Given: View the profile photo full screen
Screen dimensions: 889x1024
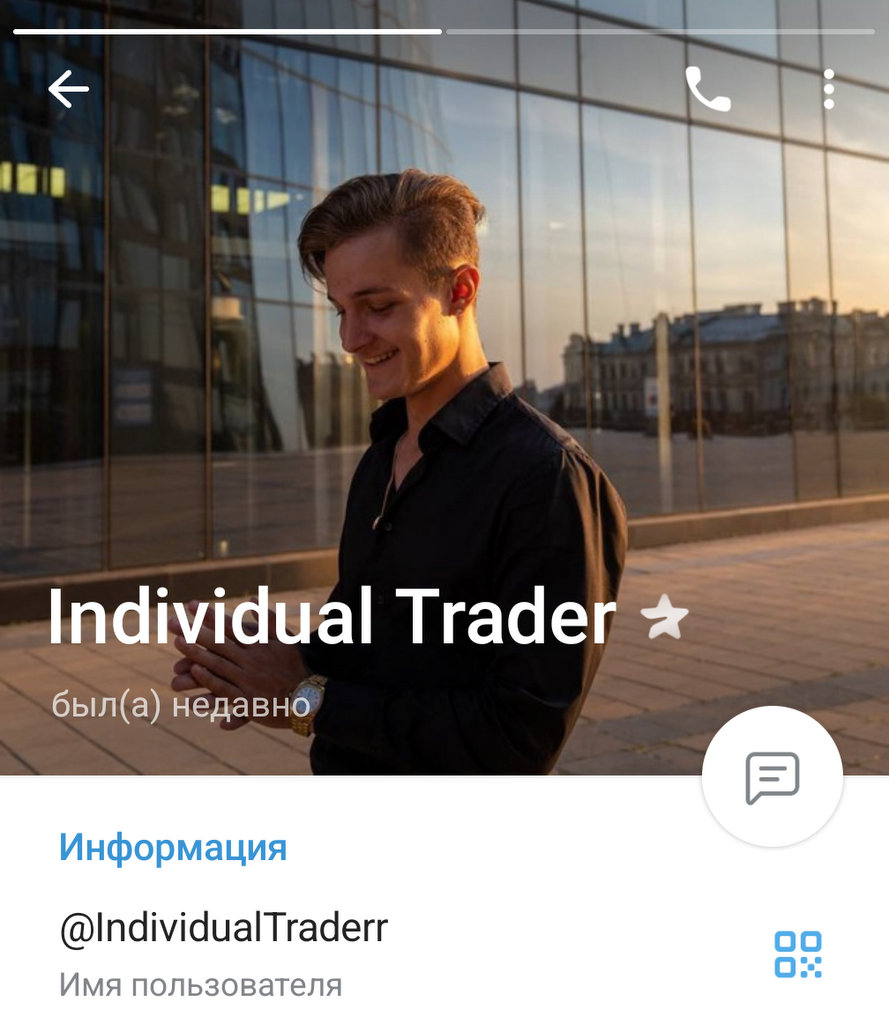Looking at the screenshot, I should click(444, 350).
